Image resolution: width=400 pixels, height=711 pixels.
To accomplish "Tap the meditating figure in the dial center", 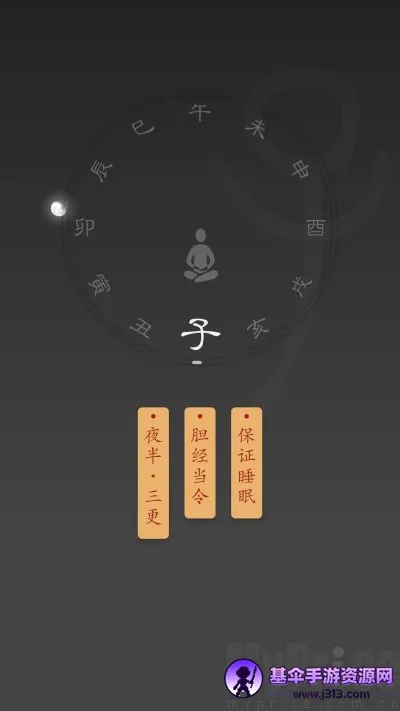I will pyautogui.click(x=200, y=255).
